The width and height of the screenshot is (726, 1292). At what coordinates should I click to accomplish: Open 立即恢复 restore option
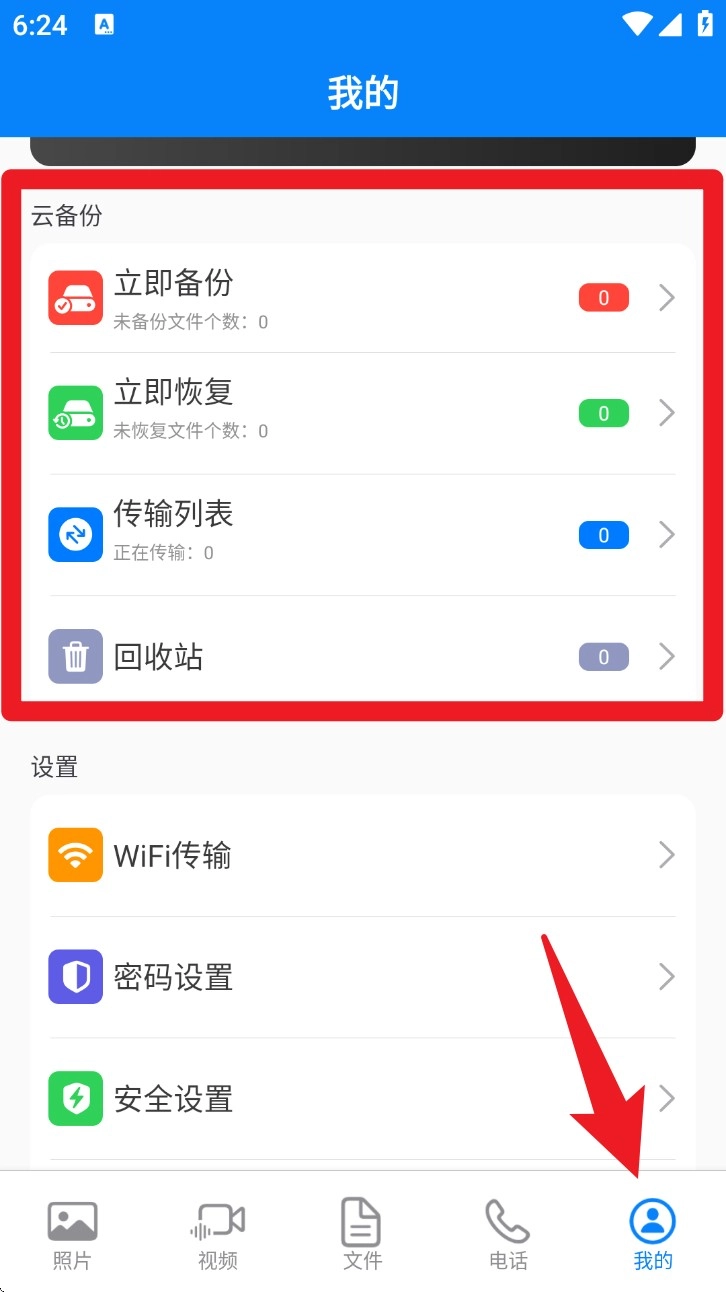pos(360,413)
